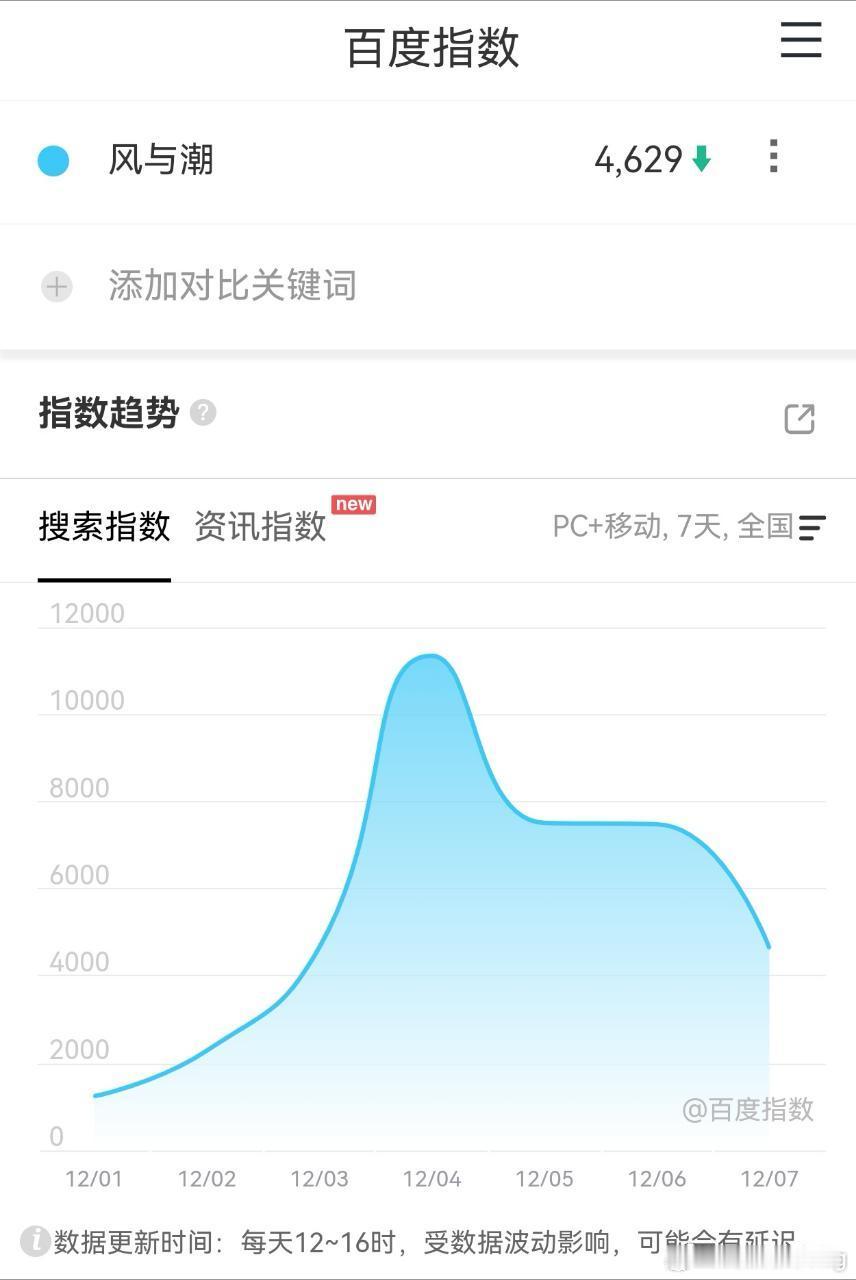Toggle the blue legend dot for 风与潮
Viewport: 856px width, 1280px height.
tap(53, 160)
